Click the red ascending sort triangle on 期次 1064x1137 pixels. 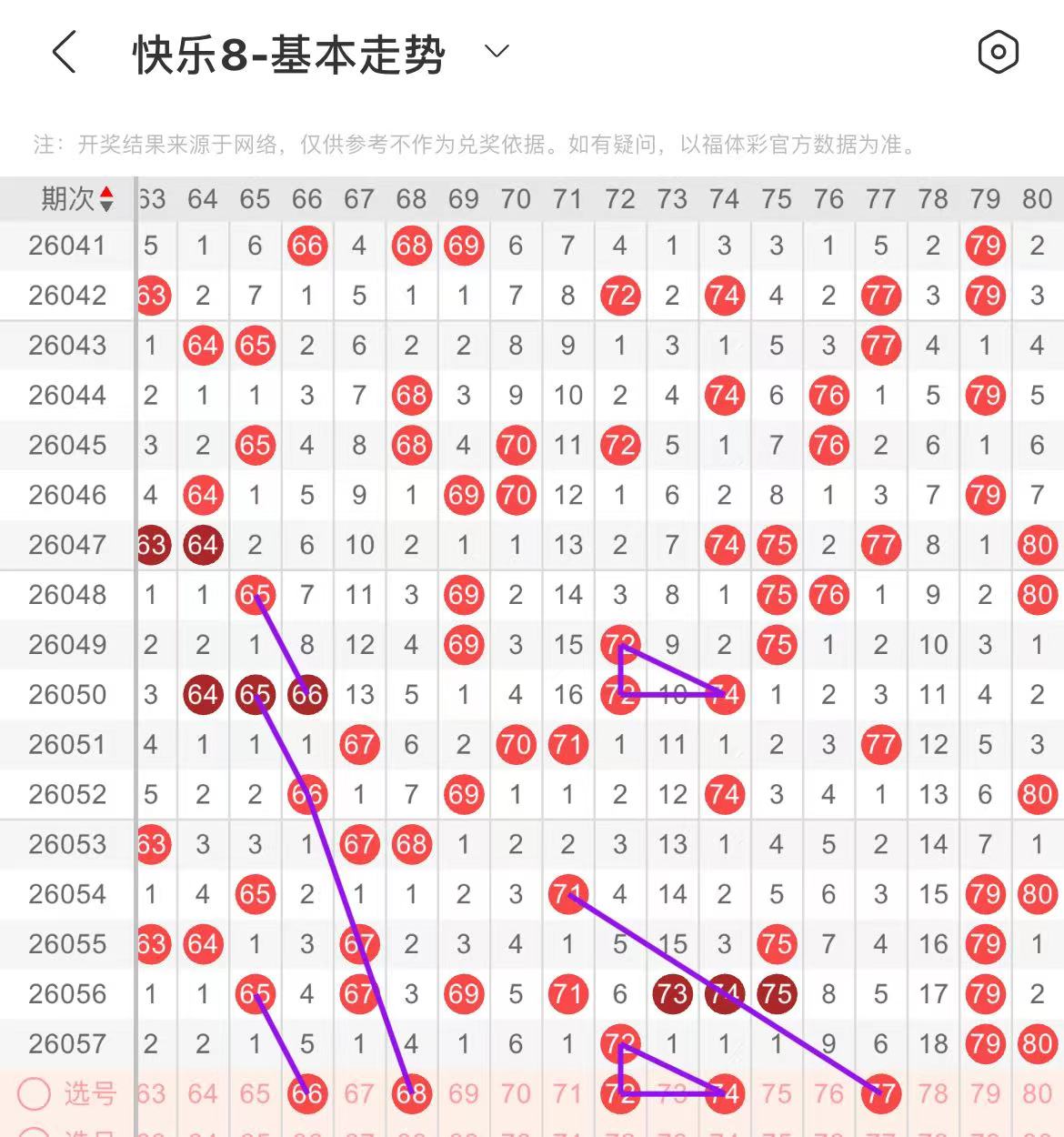(107, 192)
